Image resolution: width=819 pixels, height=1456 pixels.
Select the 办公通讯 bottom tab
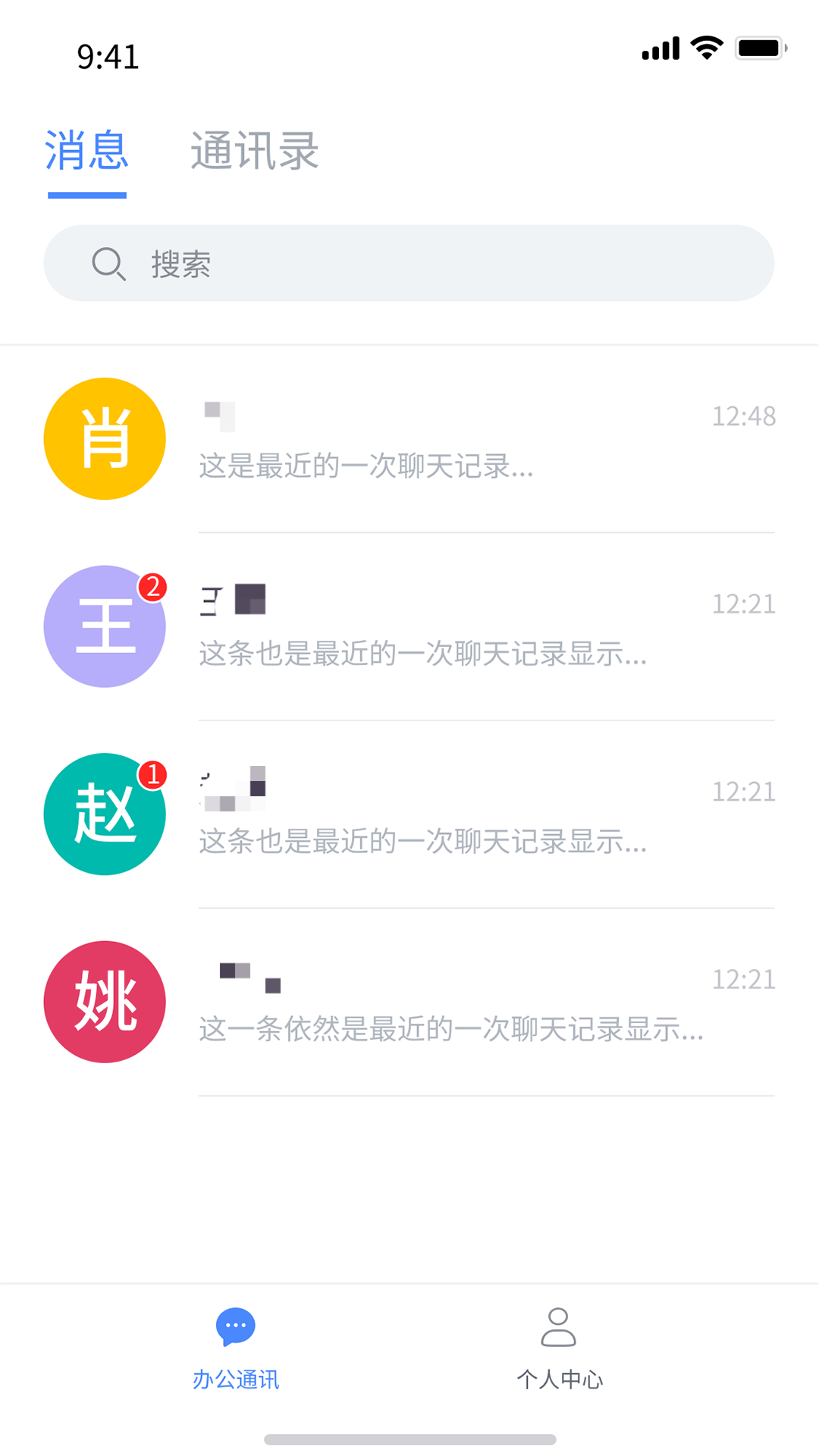(x=236, y=1347)
